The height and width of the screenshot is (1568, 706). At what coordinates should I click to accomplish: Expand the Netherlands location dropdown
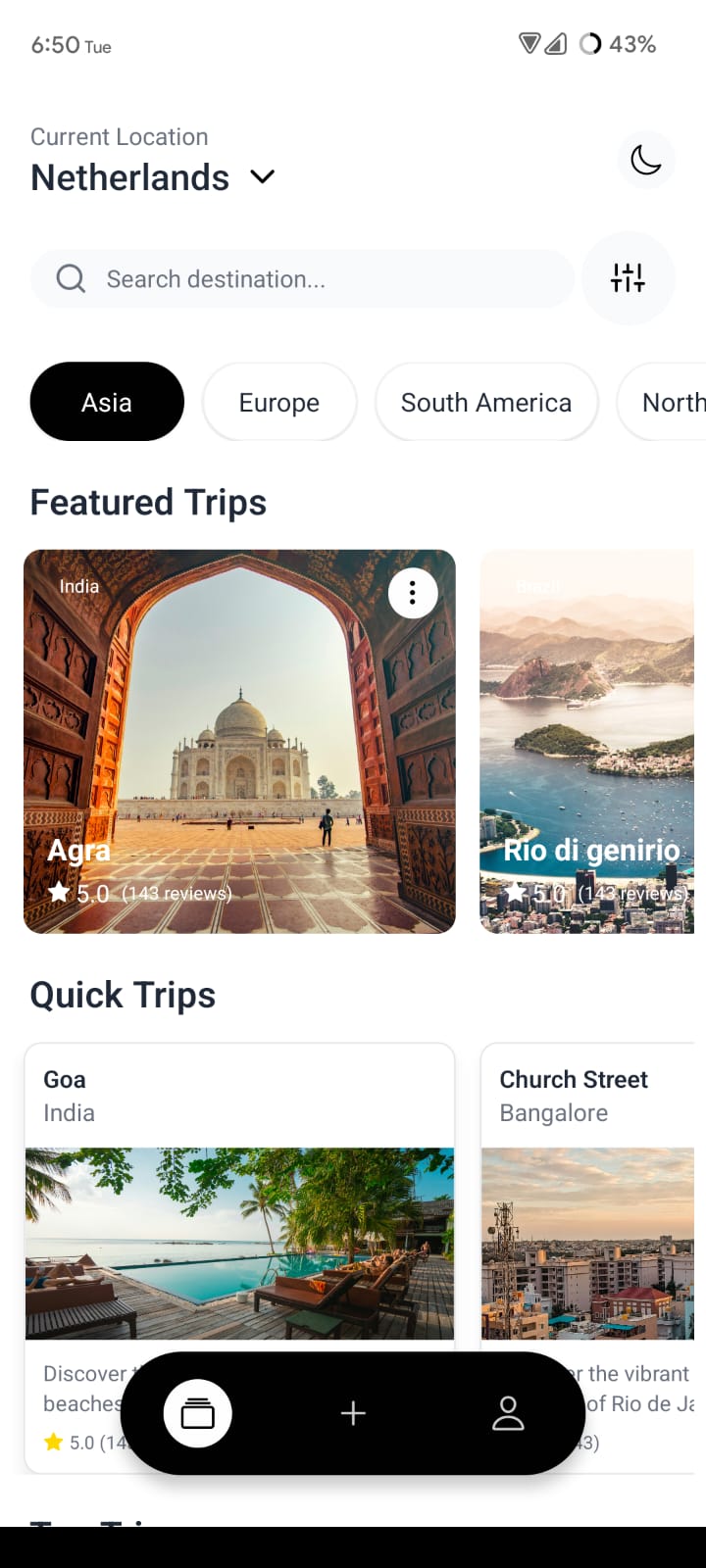click(128, 177)
